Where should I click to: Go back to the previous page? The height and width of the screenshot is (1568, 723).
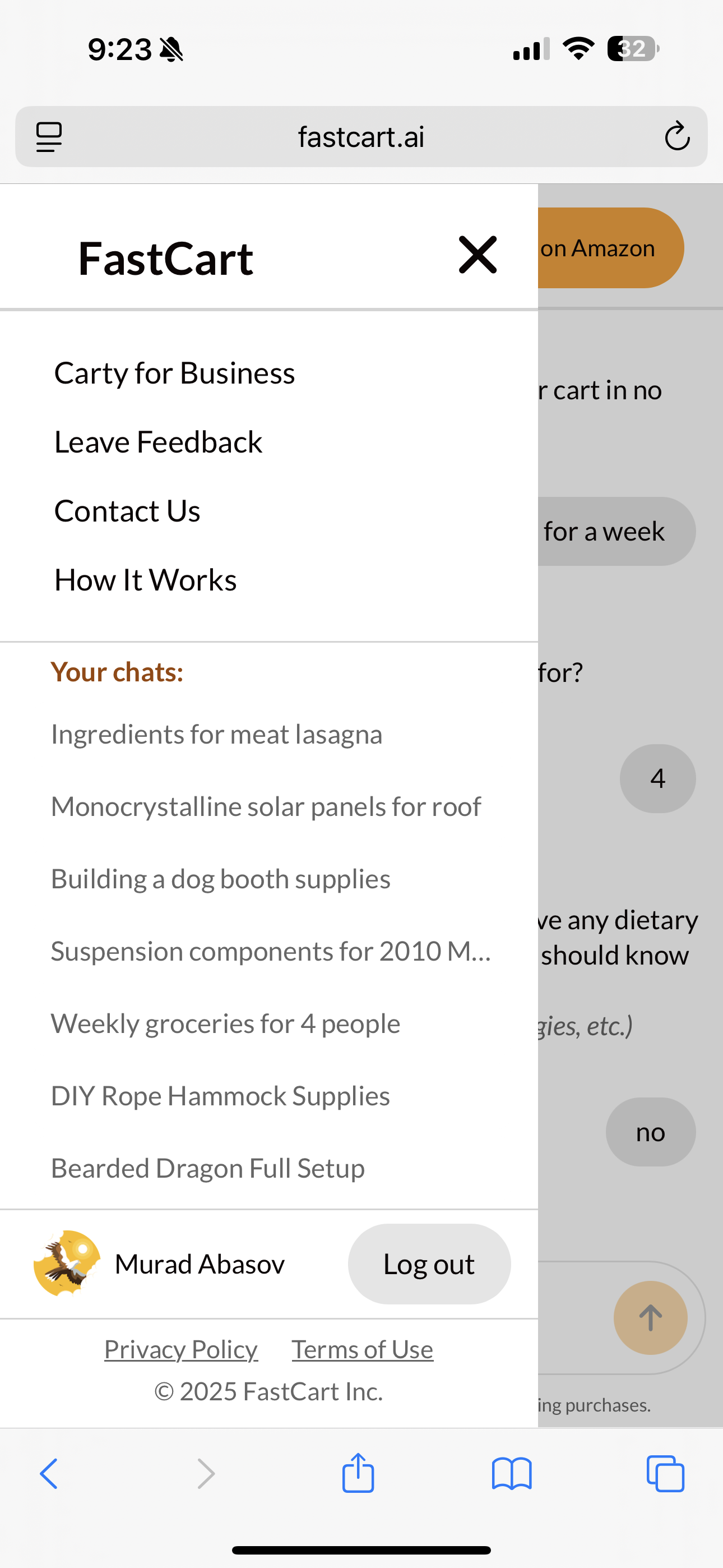[49, 1474]
